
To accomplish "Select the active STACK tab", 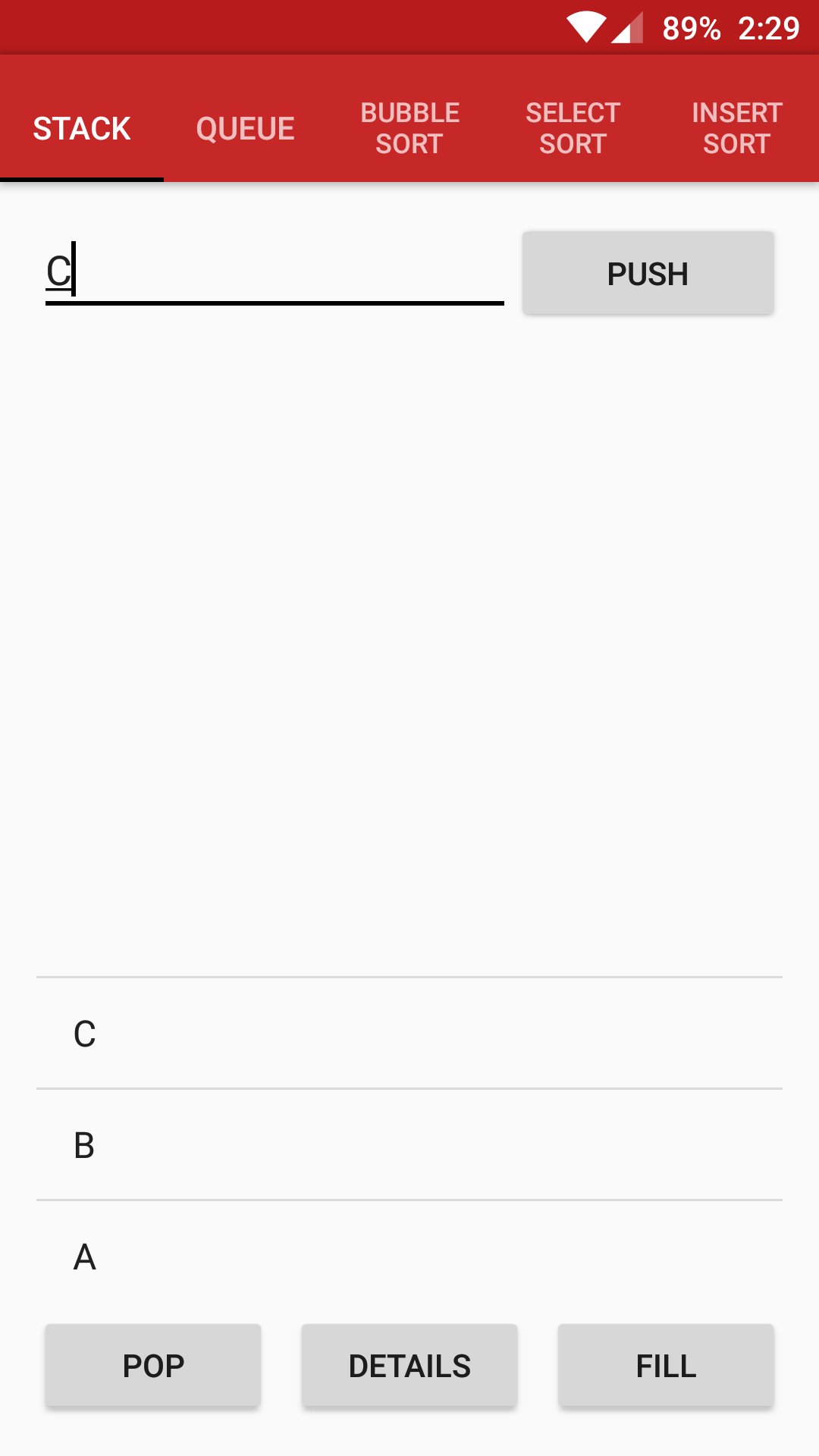I will click(x=81, y=127).
